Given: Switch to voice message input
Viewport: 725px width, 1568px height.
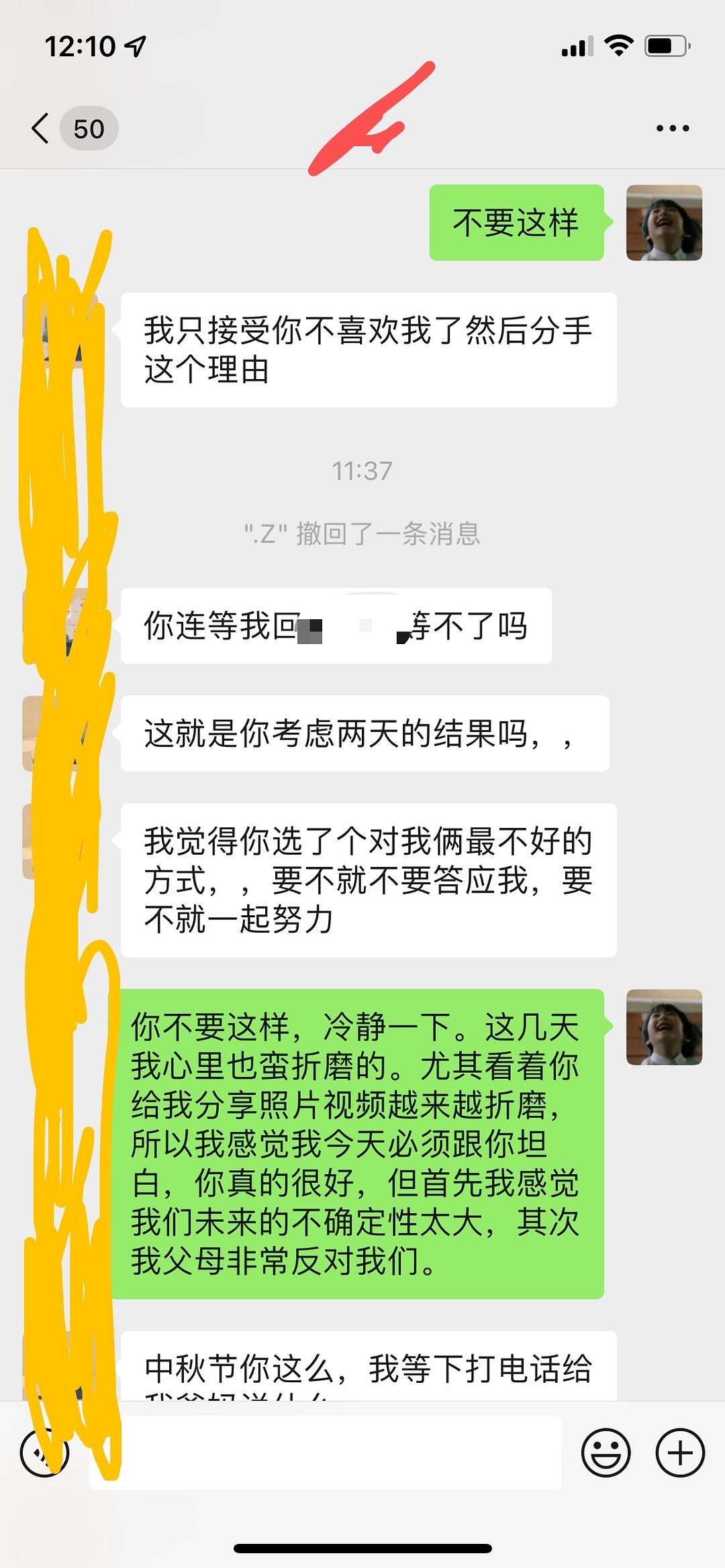Looking at the screenshot, I should 44,1453.
